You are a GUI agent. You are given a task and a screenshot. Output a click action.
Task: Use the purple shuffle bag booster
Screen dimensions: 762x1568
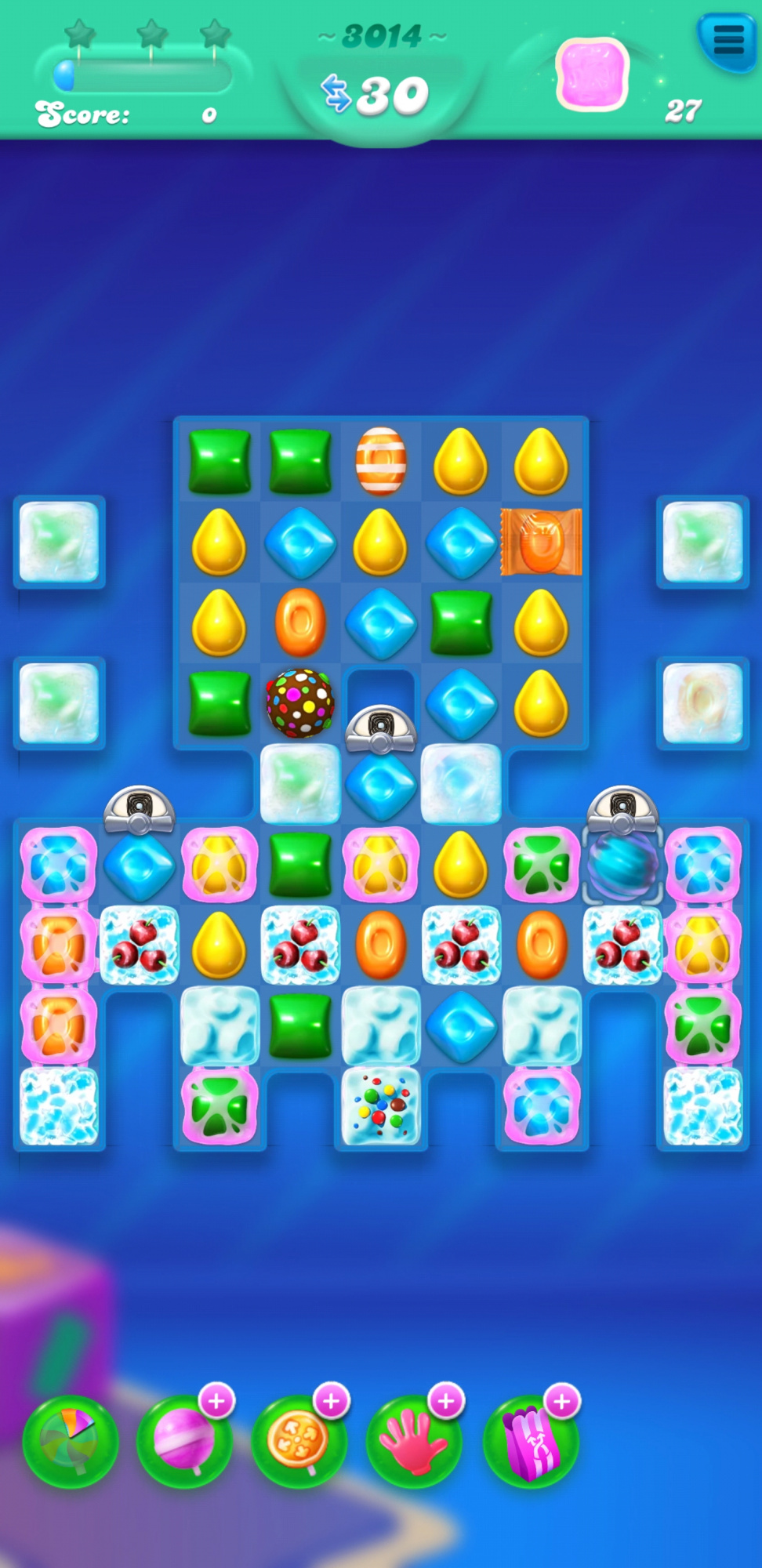pos(531,1443)
